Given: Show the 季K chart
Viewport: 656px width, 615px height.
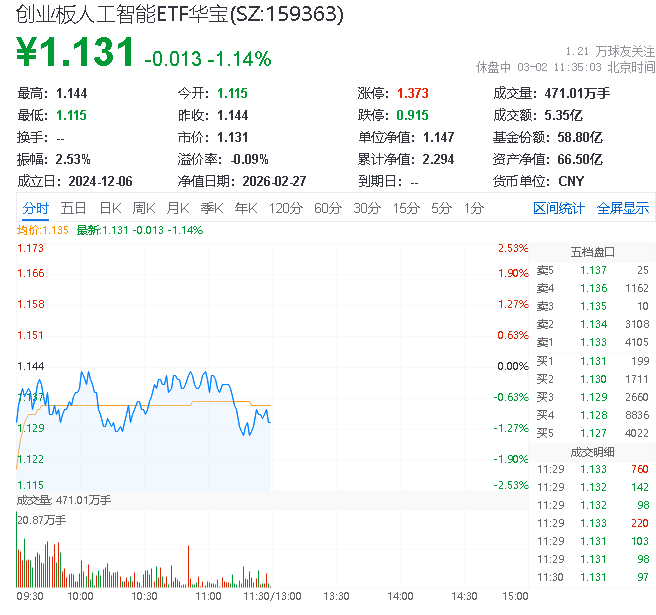Looking at the screenshot, I should [x=211, y=208].
